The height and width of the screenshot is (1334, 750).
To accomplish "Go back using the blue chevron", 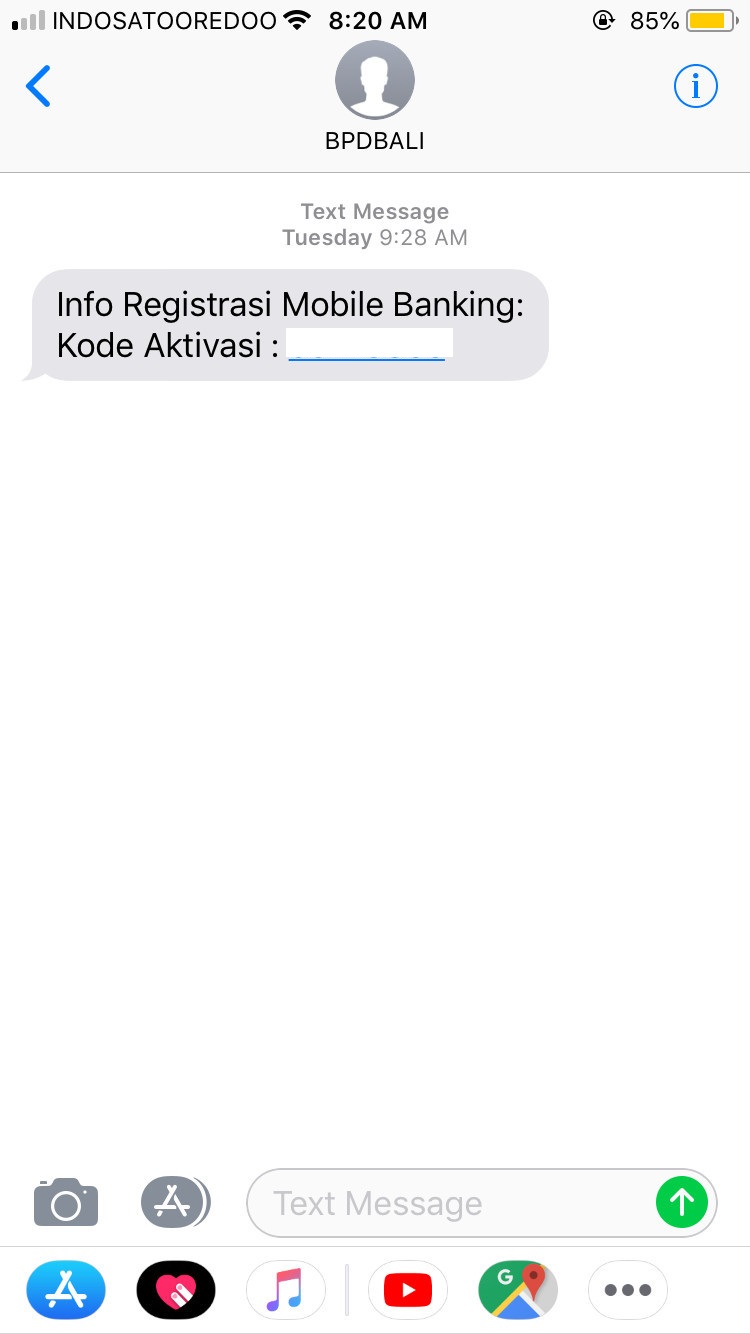I will point(38,86).
